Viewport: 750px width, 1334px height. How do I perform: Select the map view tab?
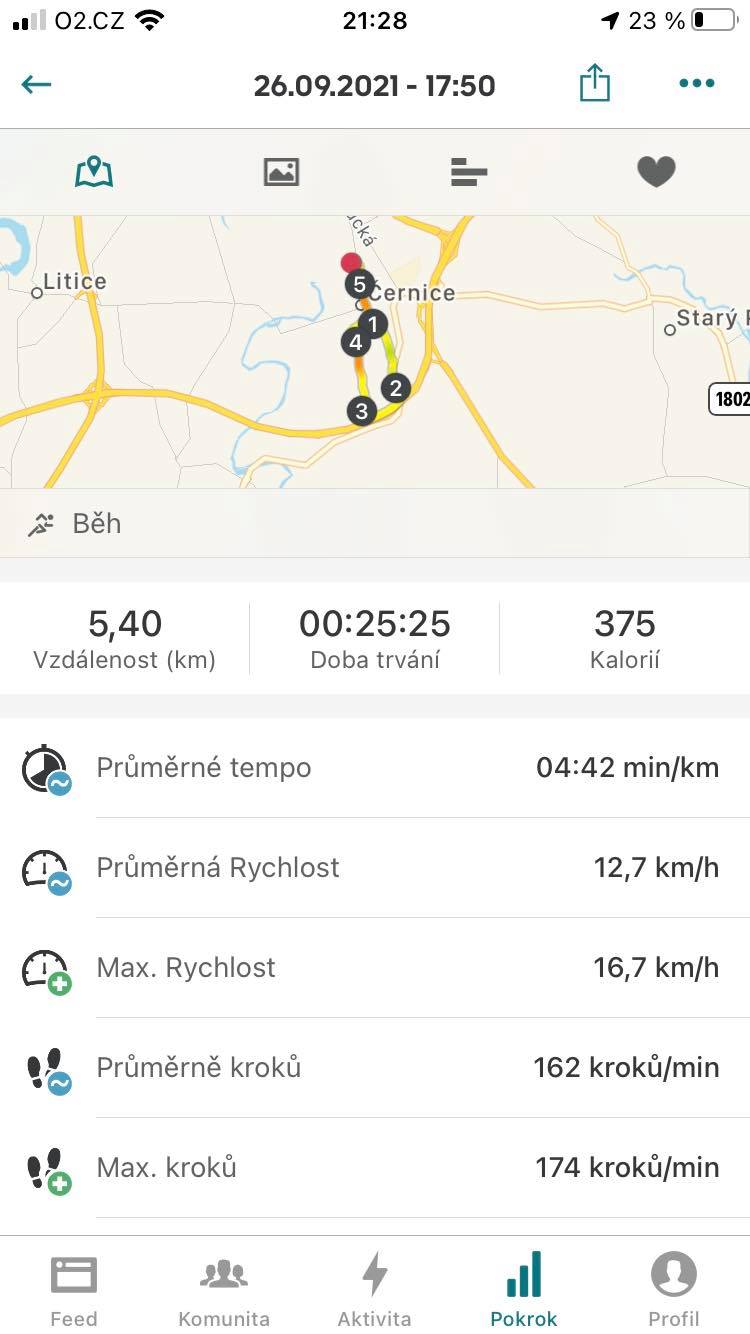94,172
